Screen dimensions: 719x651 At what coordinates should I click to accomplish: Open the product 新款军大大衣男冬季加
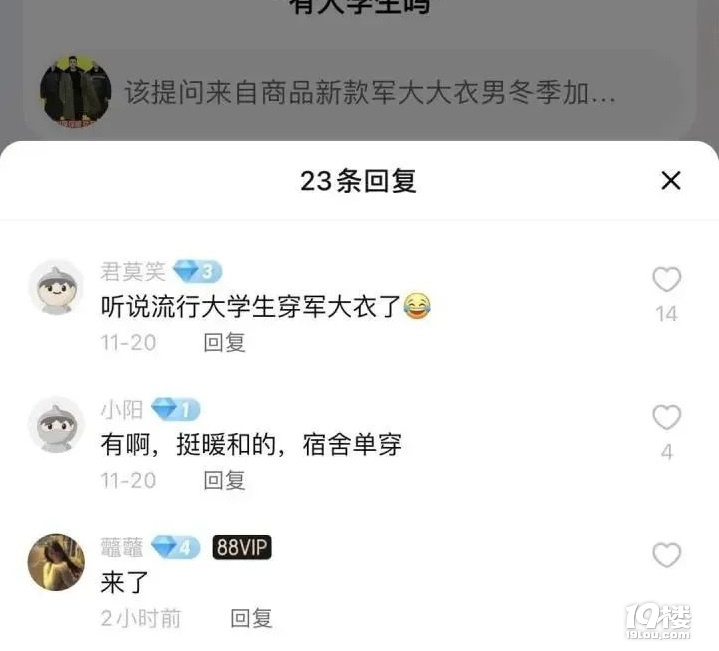click(368, 93)
